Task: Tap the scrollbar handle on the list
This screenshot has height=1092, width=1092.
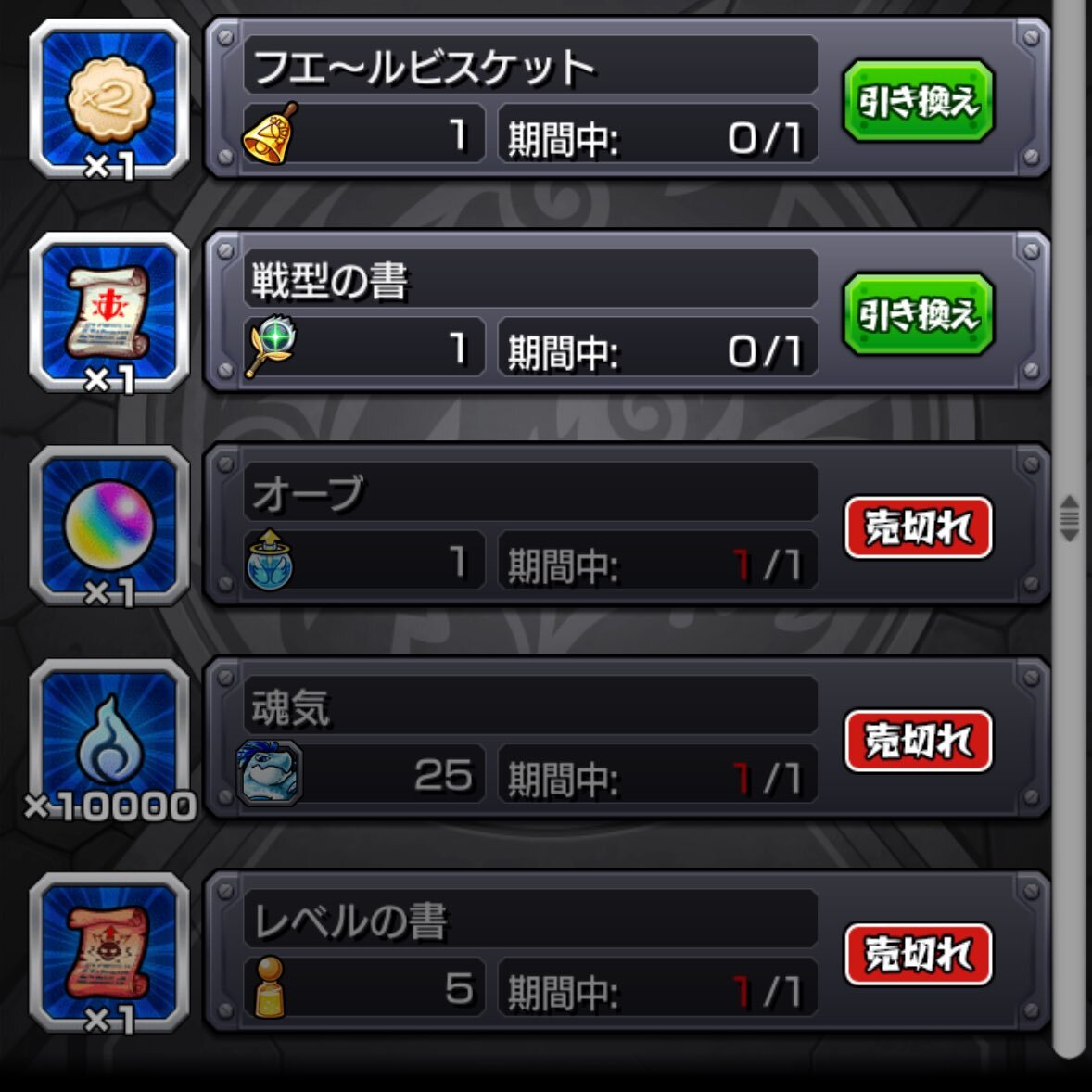Action: point(1069,517)
